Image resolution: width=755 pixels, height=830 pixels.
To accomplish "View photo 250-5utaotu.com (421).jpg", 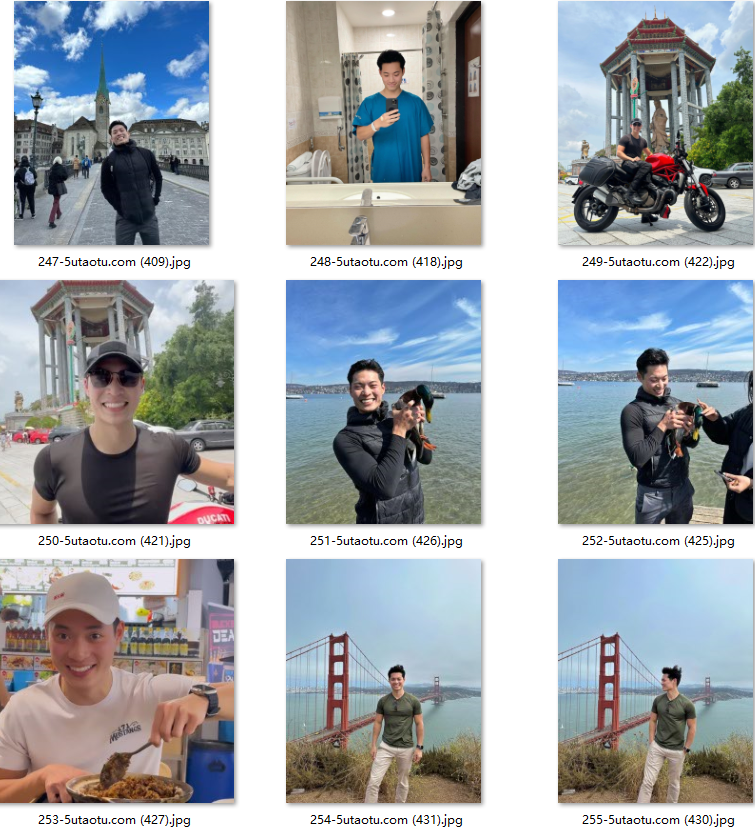I will pyautogui.click(x=117, y=402).
